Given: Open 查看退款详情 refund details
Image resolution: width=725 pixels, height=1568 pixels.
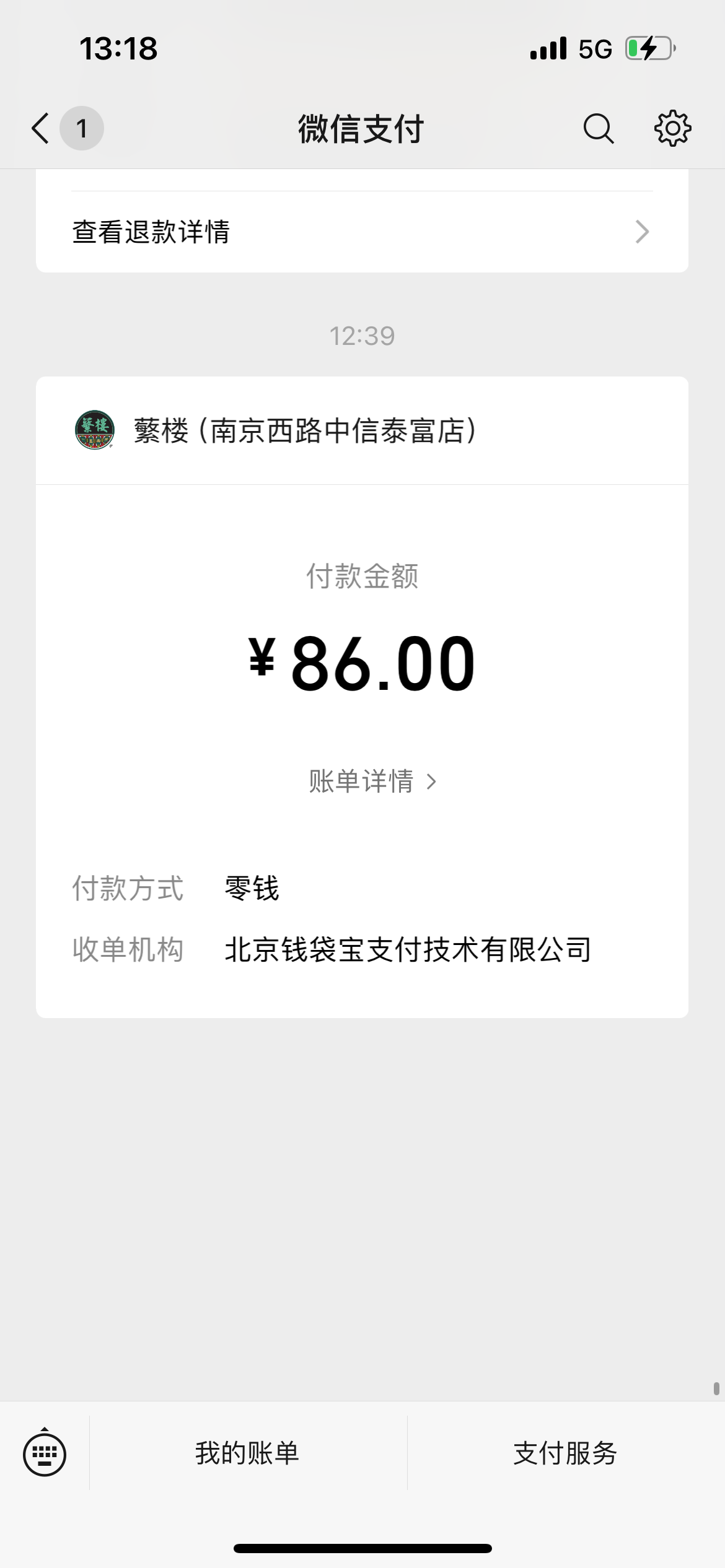Looking at the screenshot, I should pyautogui.click(x=362, y=232).
